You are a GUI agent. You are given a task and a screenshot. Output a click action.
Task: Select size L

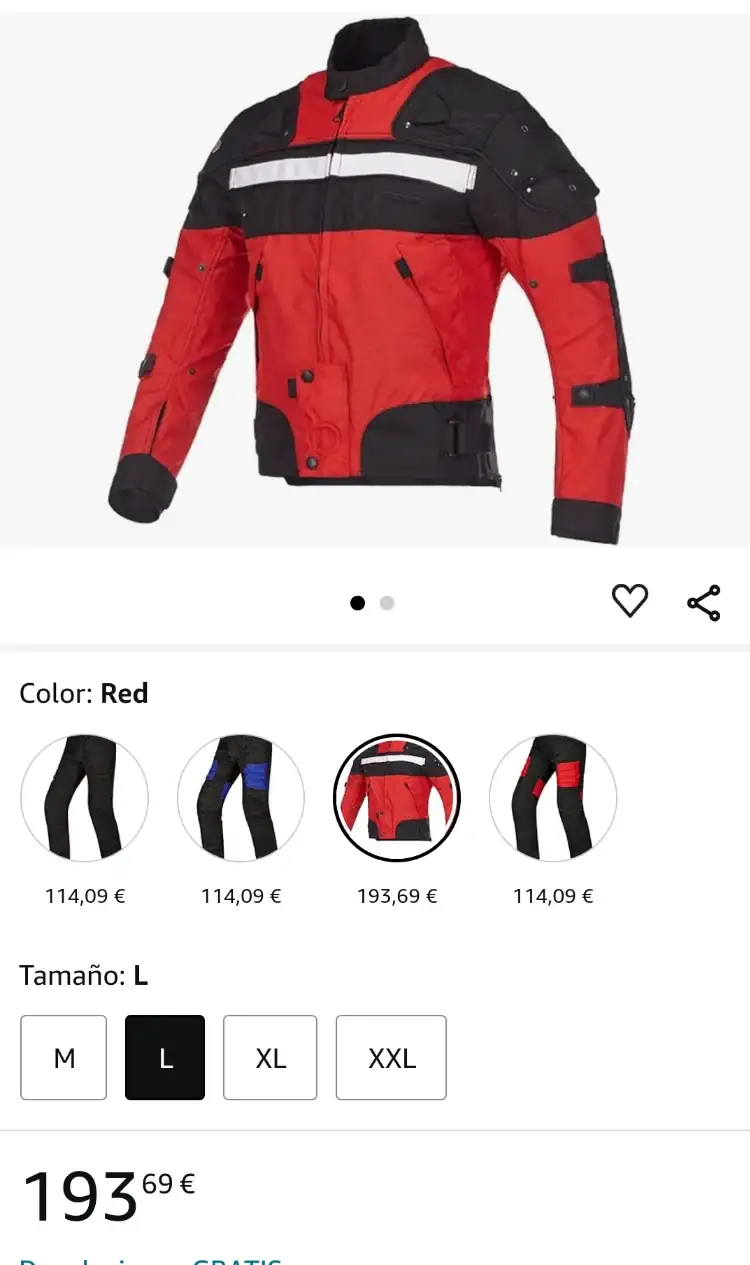(x=165, y=1057)
